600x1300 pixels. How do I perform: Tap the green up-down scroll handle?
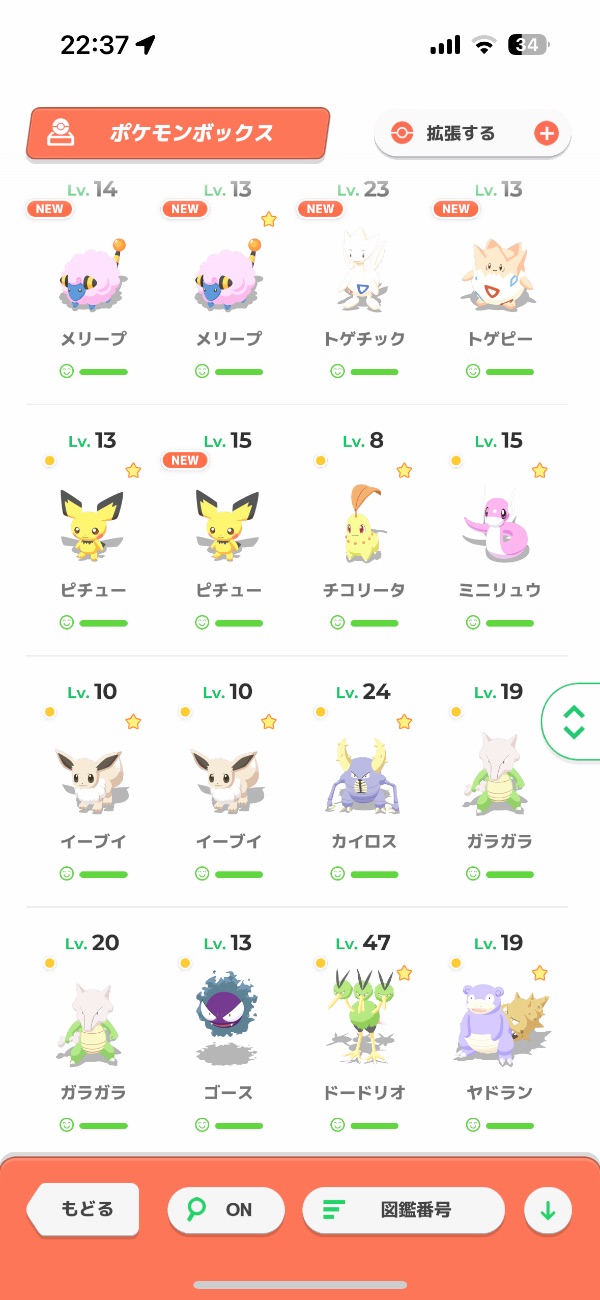[x=573, y=721]
